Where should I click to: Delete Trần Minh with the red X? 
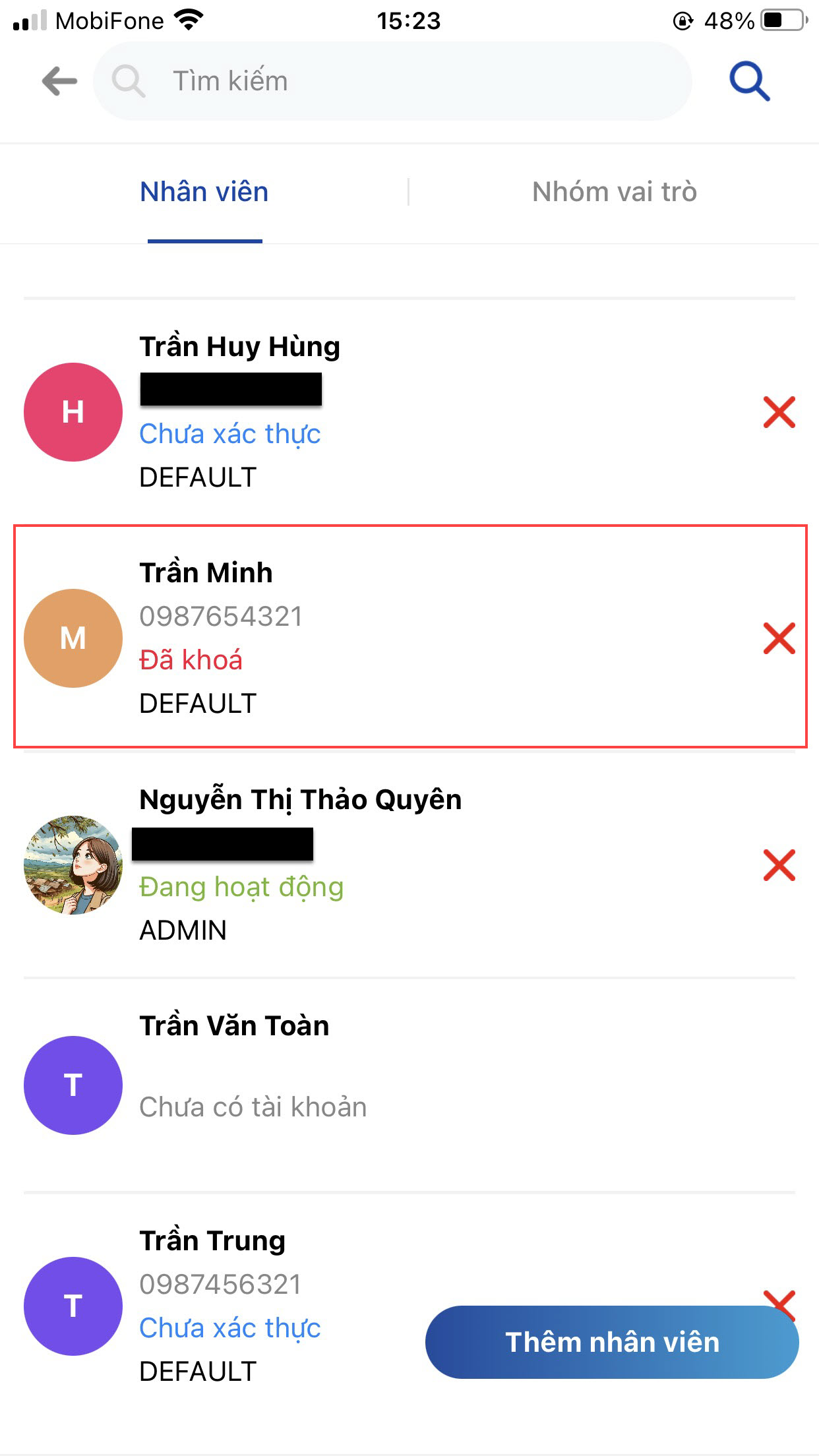pyautogui.click(x=779, y=638)
